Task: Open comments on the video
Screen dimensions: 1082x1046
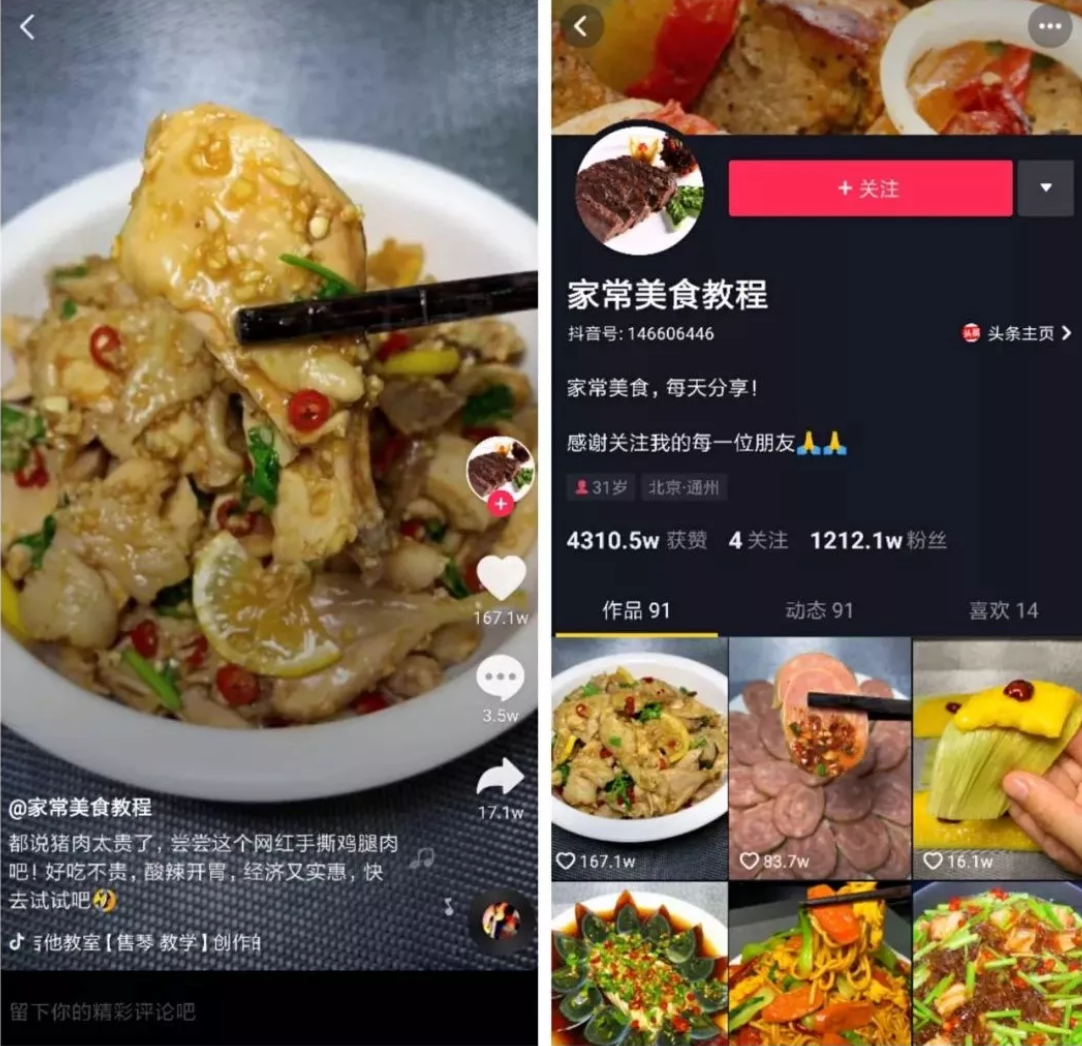Action: pyautogui.click(x=500, y=679)
